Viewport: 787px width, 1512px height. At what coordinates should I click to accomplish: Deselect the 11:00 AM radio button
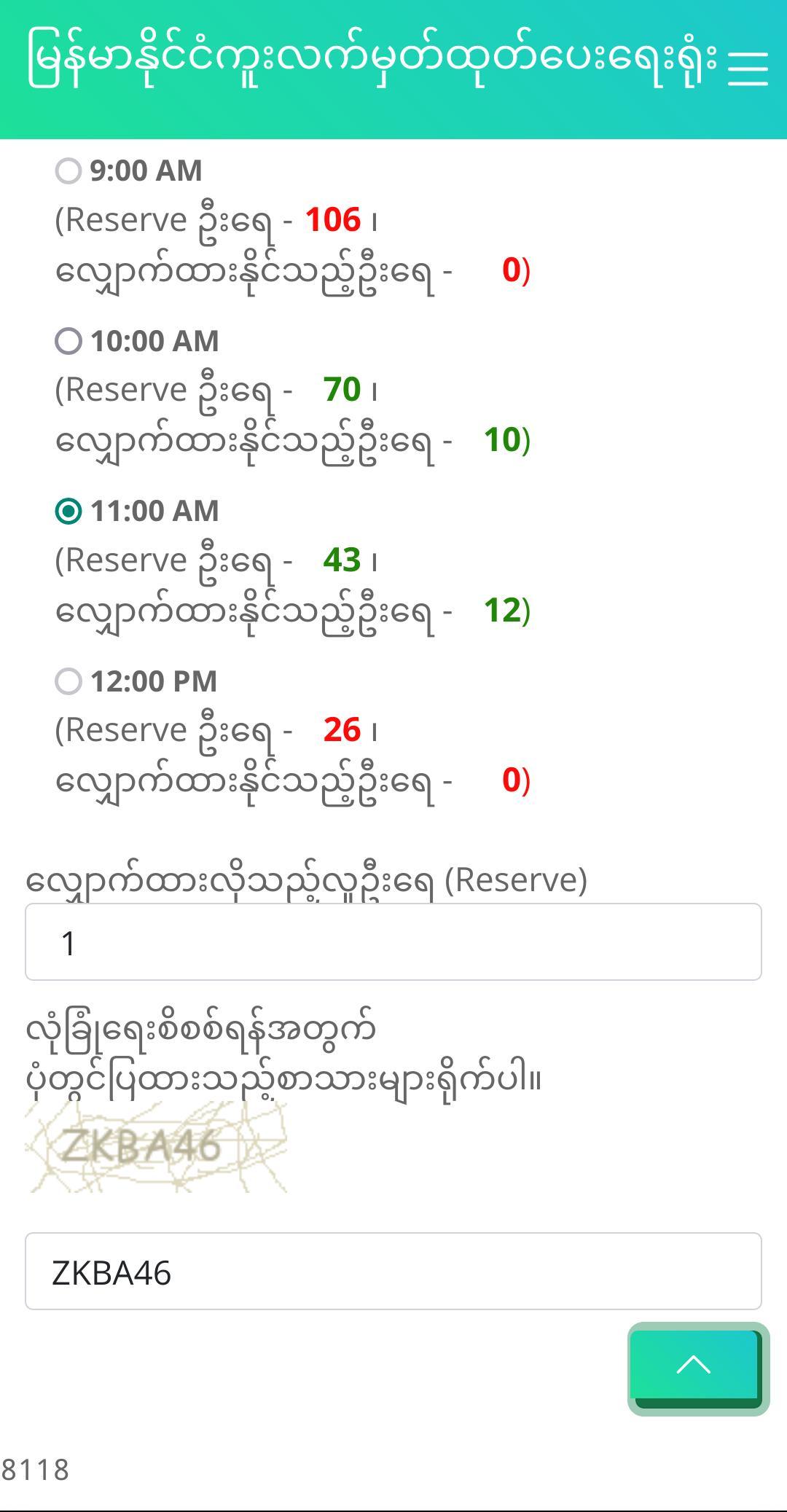[69, 511]
